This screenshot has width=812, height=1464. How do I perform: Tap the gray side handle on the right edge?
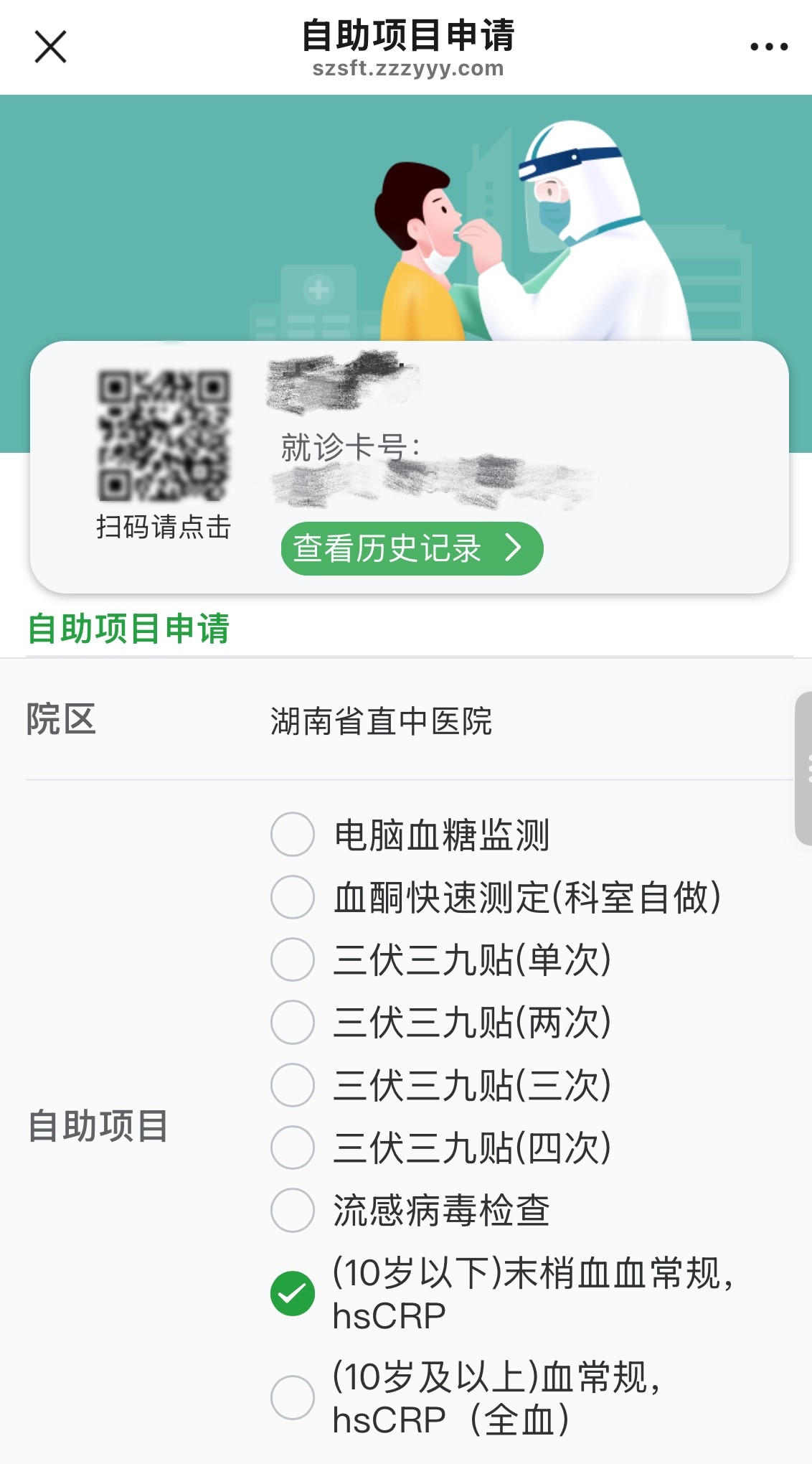(803, 768)
